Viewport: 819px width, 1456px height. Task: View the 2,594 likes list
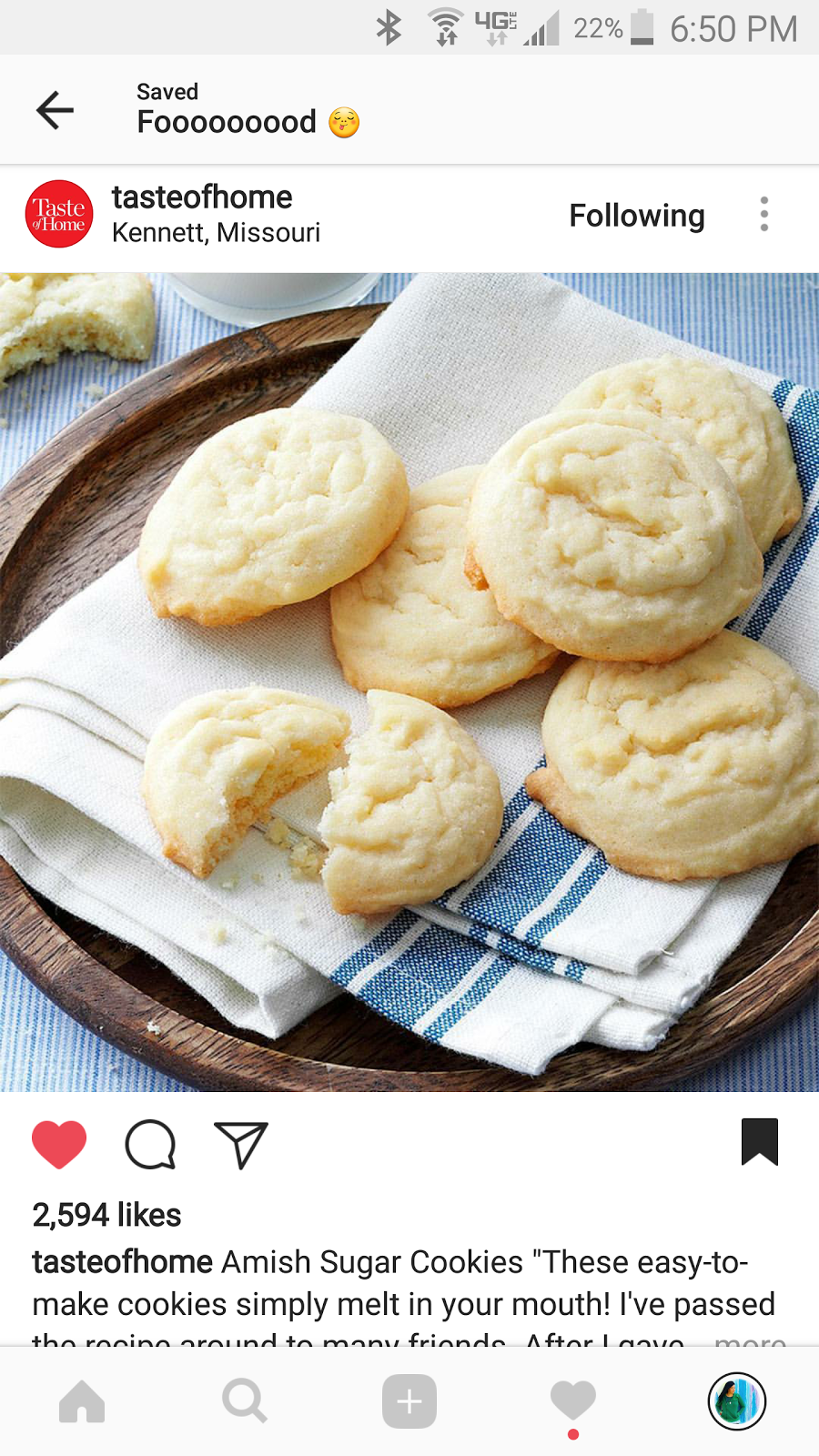[x=106, y=1215]
